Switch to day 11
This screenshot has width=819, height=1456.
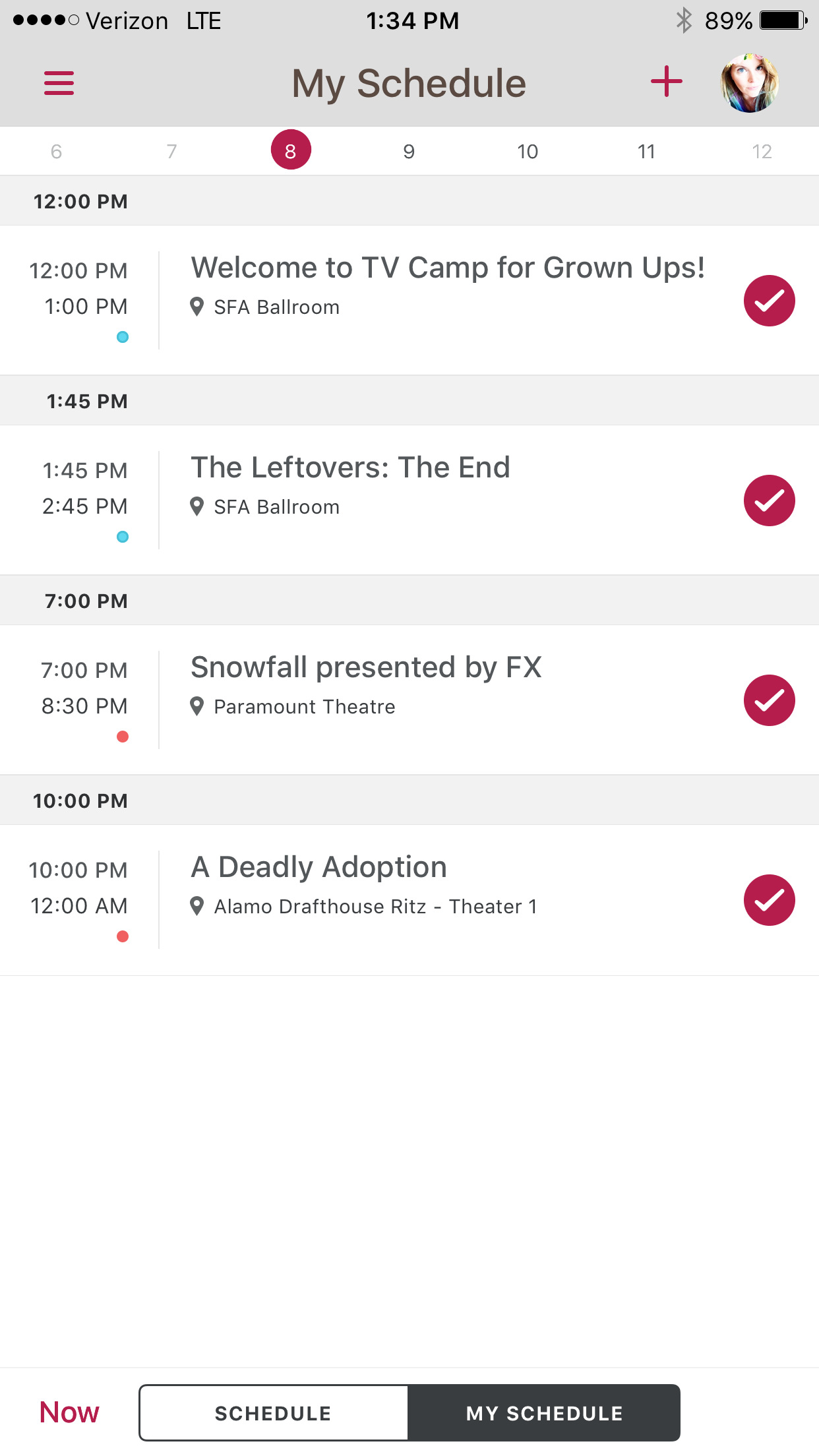click(646, 152)
